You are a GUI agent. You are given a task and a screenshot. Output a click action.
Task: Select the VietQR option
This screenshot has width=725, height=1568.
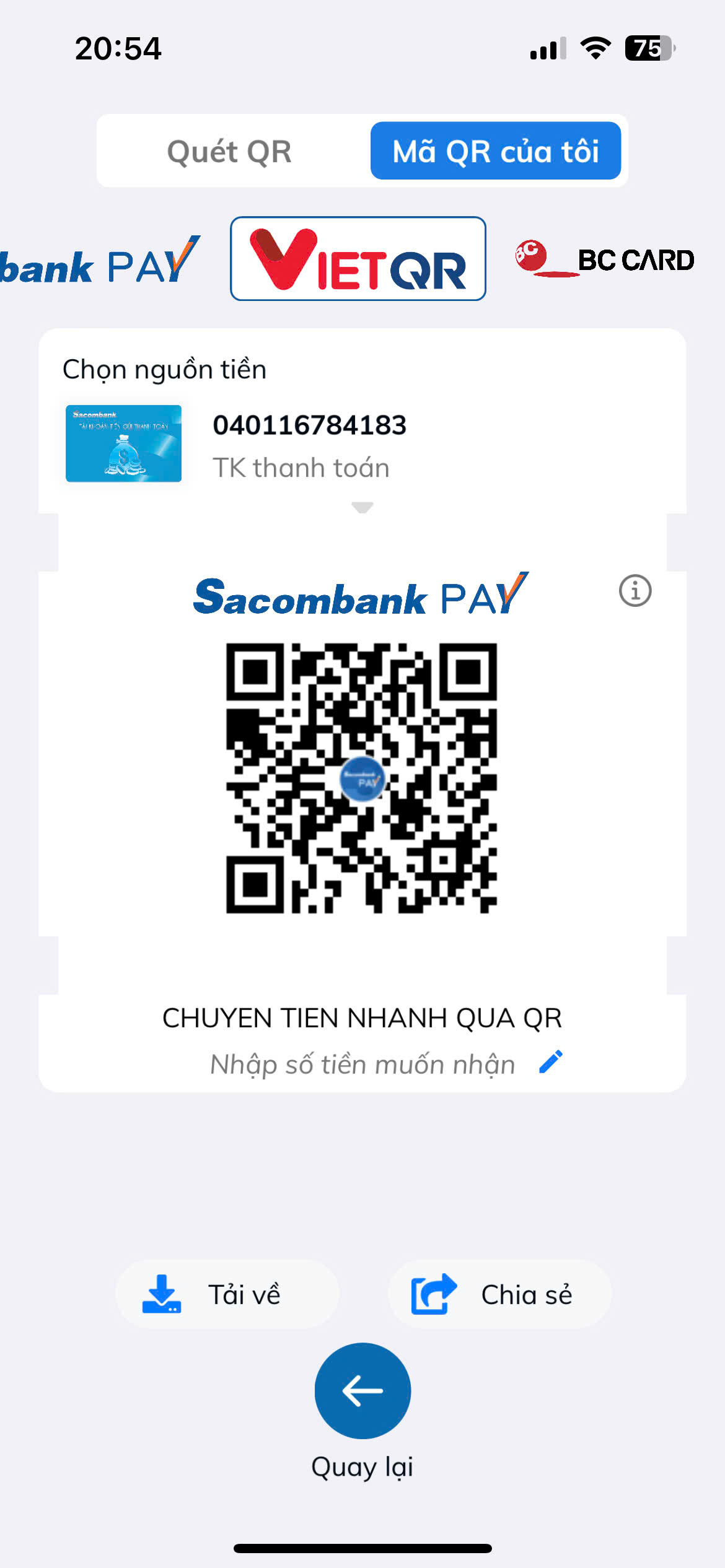click(358, 259)
